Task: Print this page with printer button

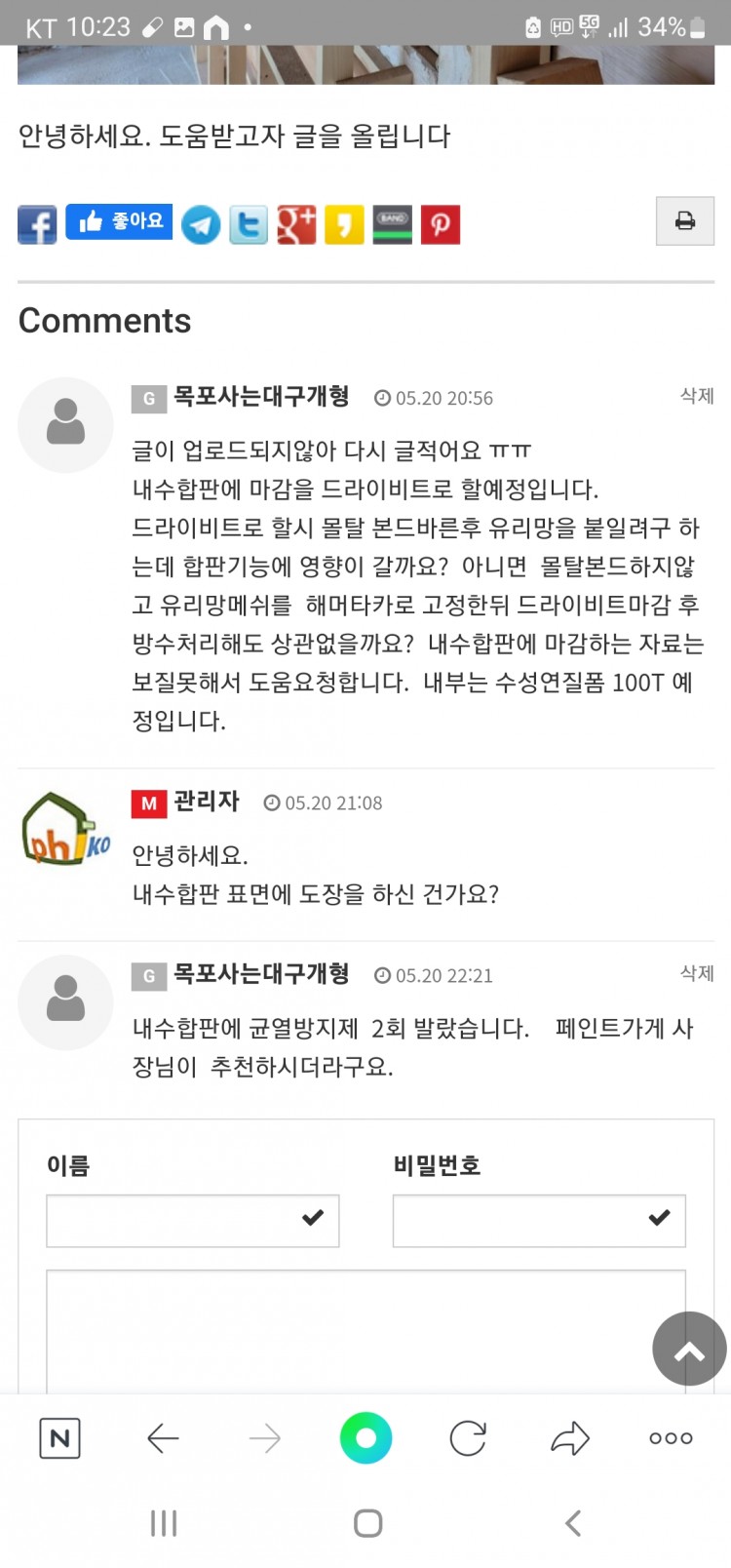Action: point(684,221)
